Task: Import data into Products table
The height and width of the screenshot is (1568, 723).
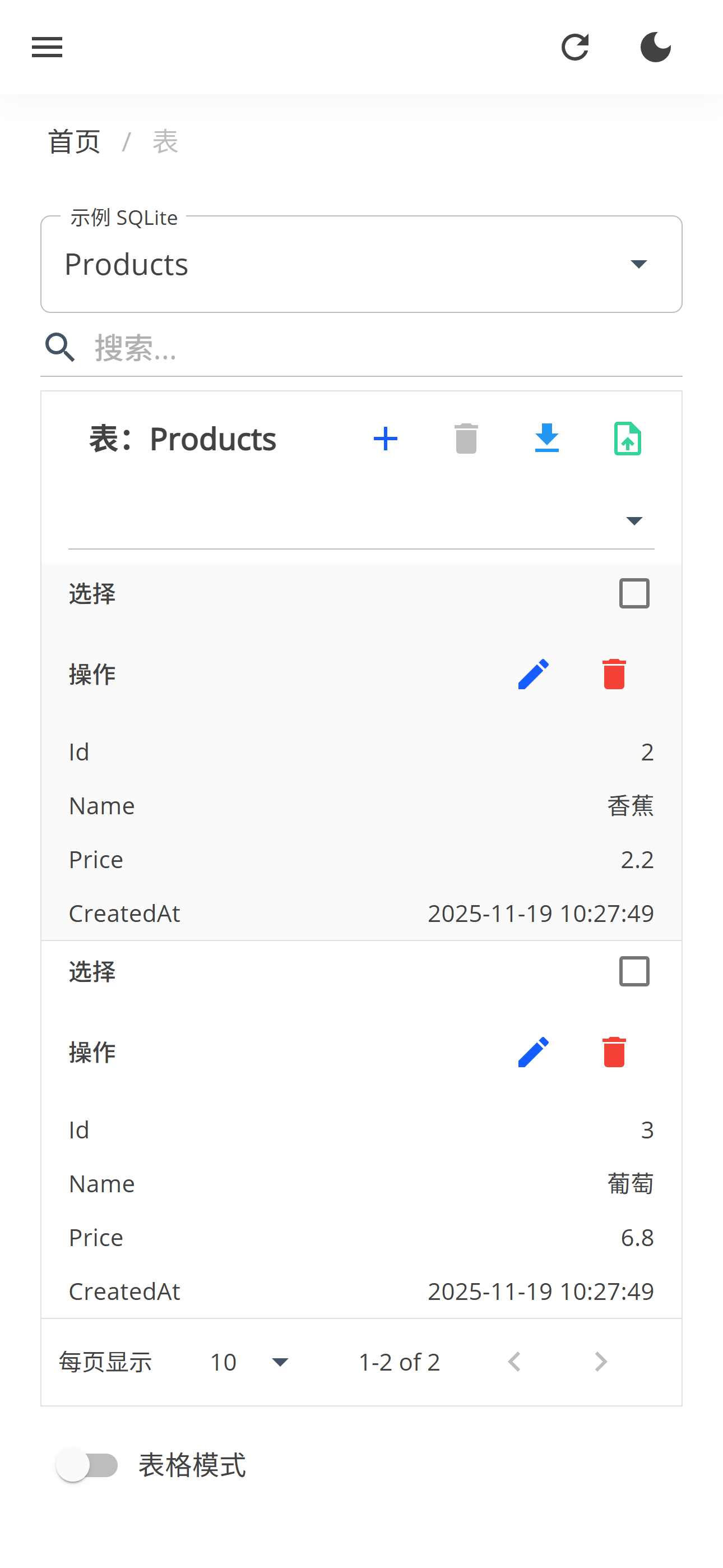Action: point(628,438)
